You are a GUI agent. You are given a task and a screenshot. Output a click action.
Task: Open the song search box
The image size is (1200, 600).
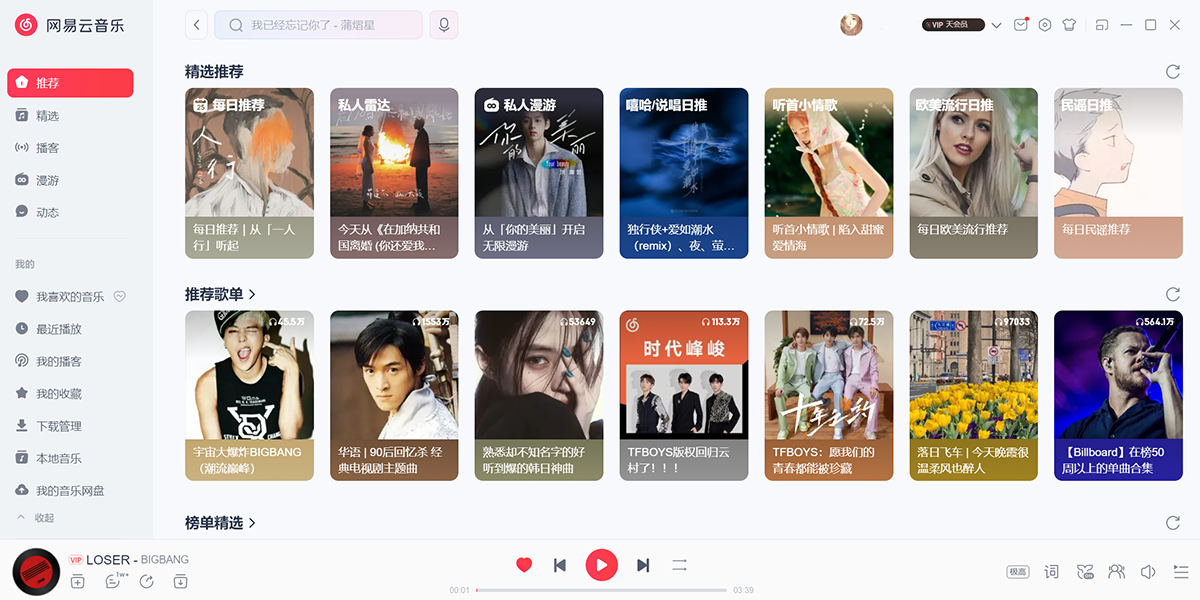click(320, 25)
